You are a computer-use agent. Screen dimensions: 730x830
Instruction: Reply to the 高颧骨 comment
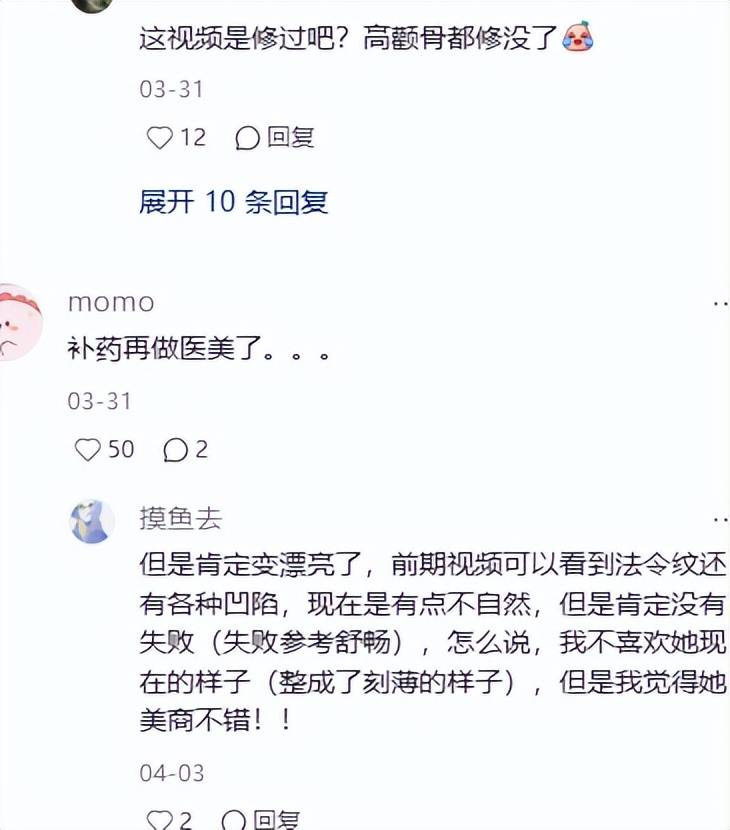tap(275, 138)
